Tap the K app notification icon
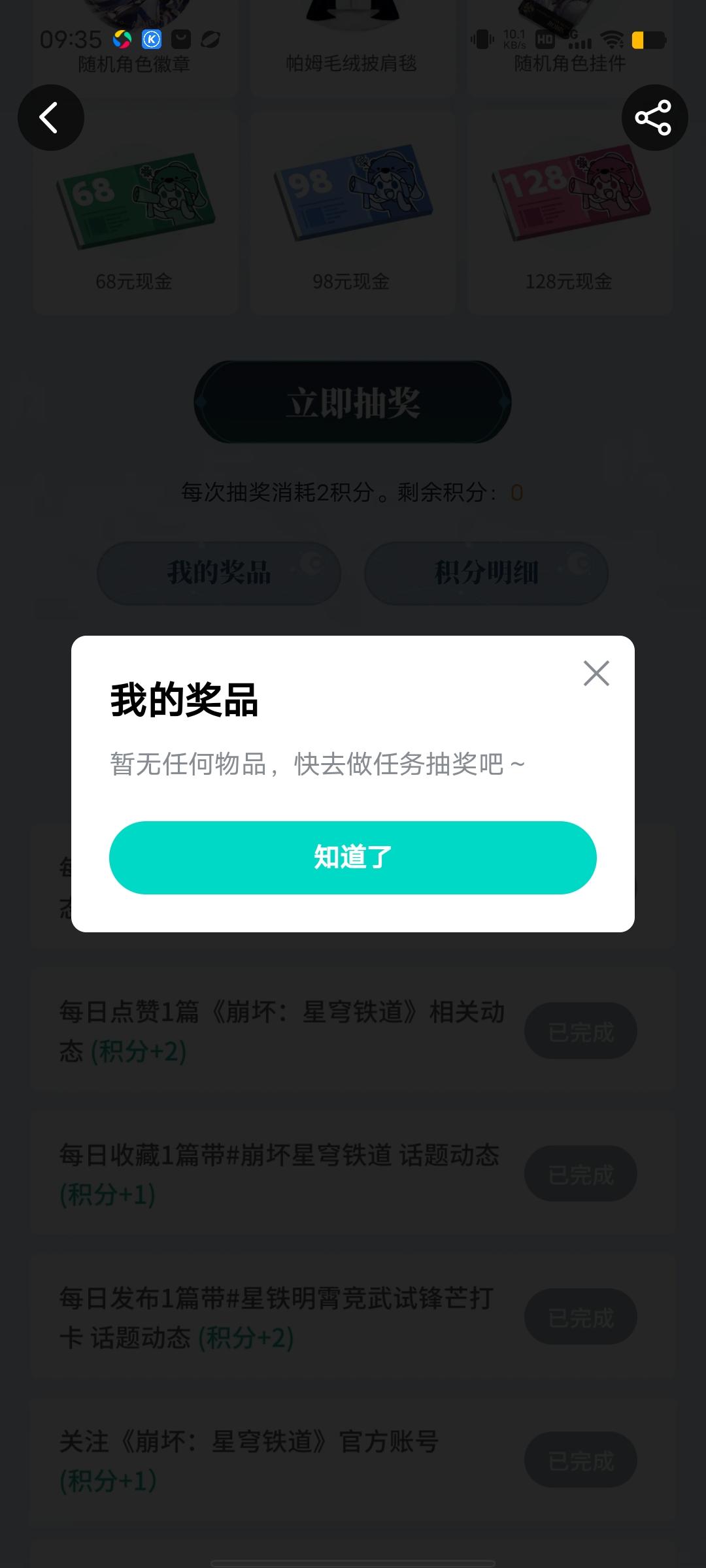This screenshot has width=706, height=1568. pyautogui.click(x=152, y=41)
